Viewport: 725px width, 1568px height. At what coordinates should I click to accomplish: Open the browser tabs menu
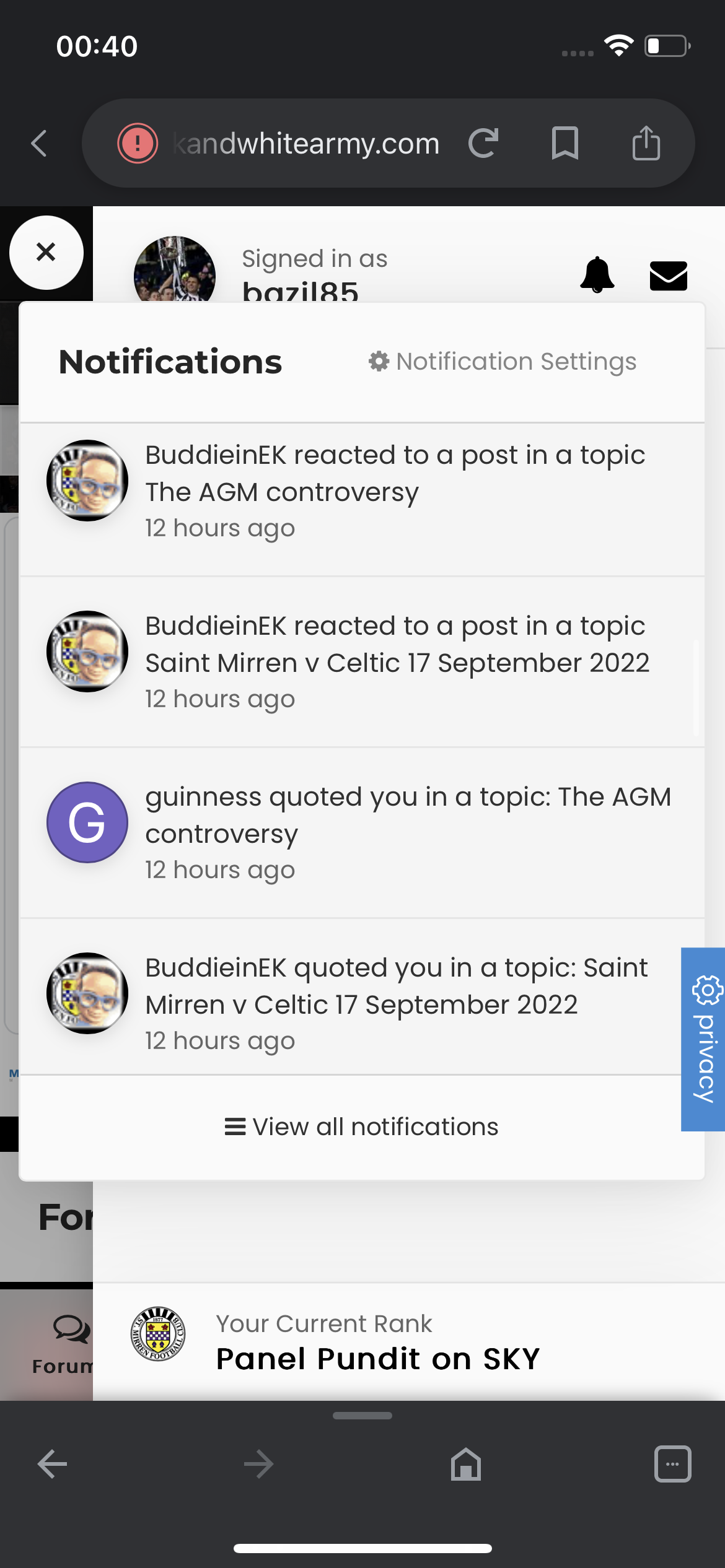pos(672,1464)
